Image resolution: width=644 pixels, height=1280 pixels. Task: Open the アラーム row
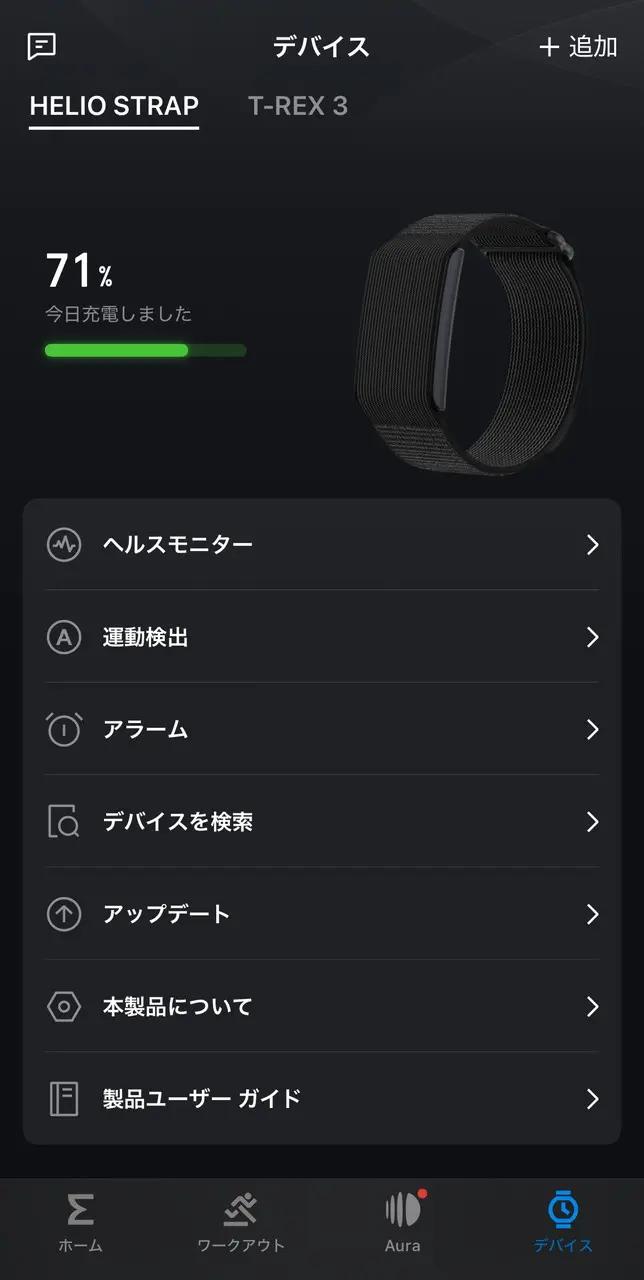click(x=322, y=729)
